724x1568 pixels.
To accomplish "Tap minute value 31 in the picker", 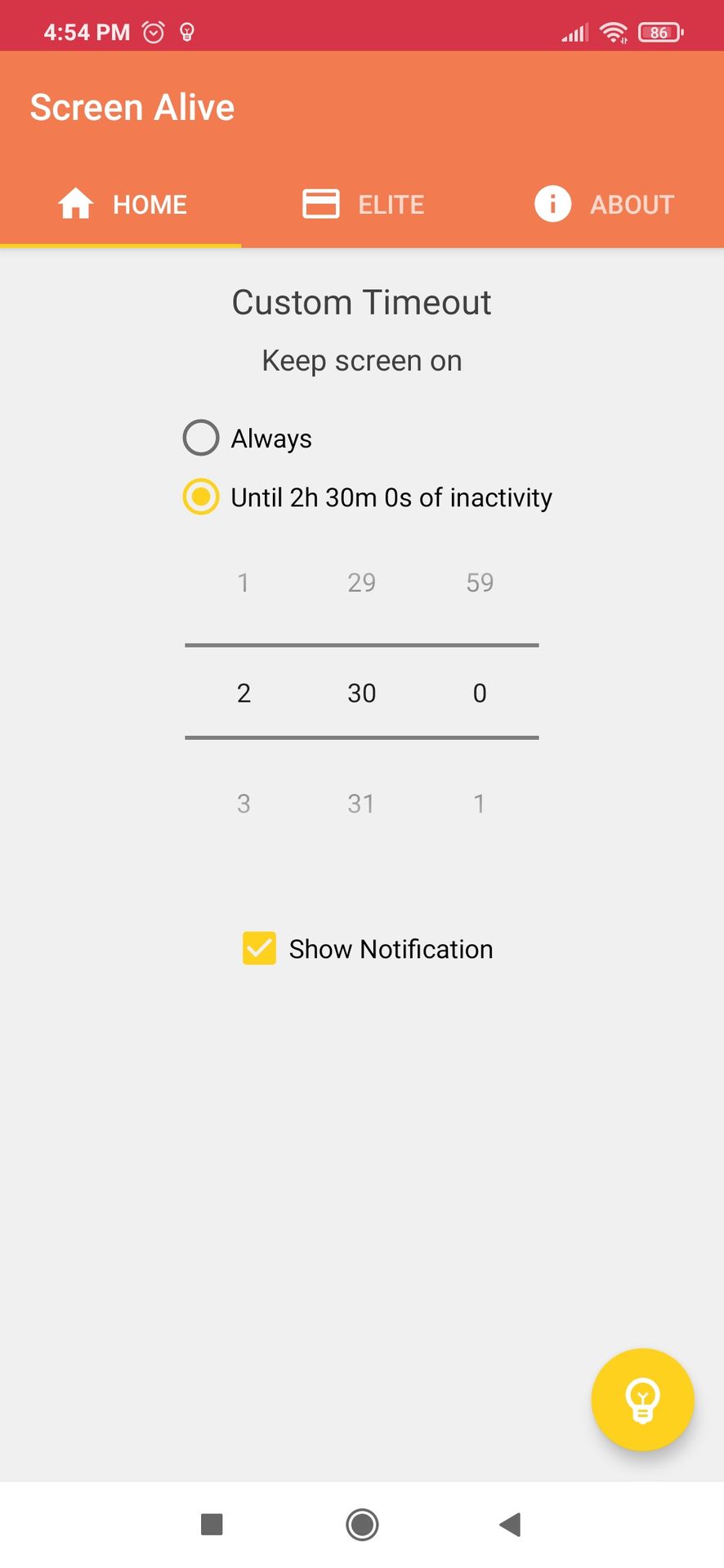I will (361, 804).
